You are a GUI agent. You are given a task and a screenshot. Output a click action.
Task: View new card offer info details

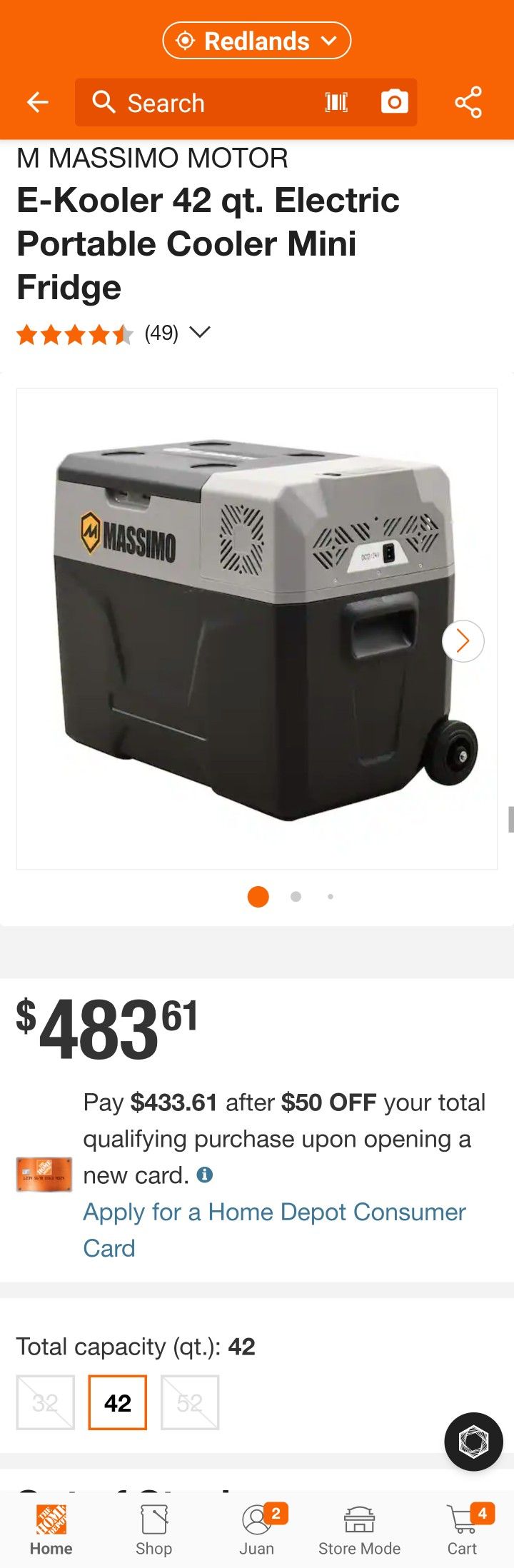click(205, 1175)
